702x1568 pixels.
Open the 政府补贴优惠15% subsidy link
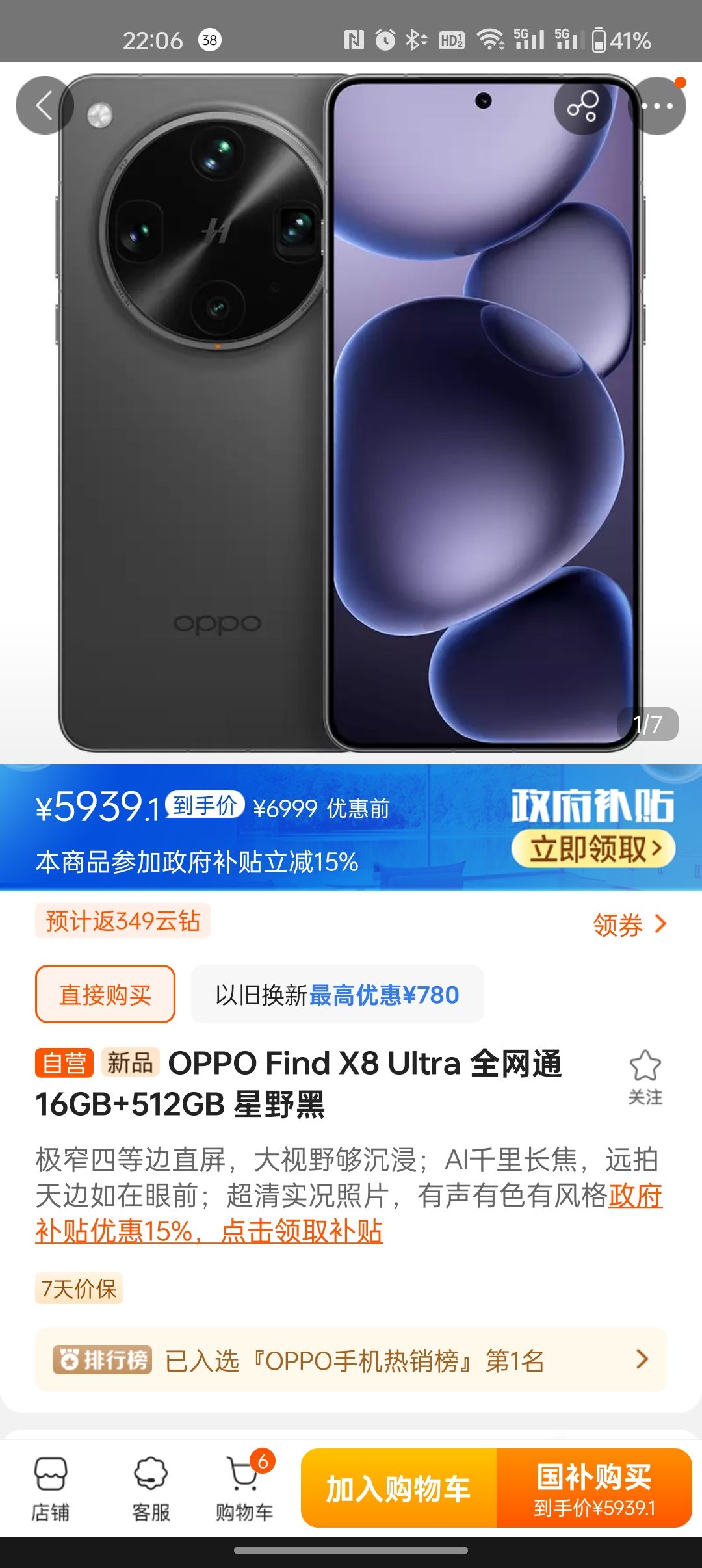pyautogui.click(x=208, y=1231)
